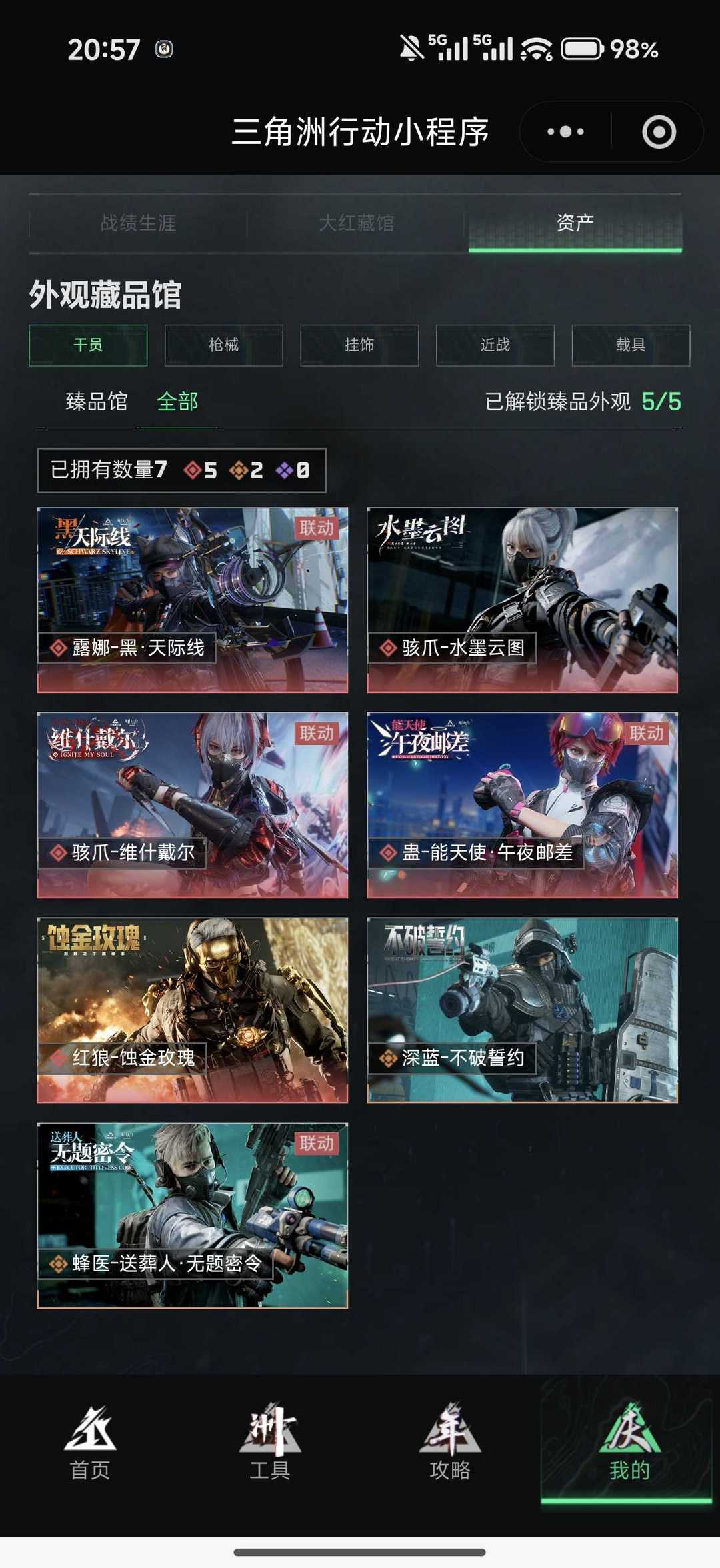Select the 挂饰 category chip
Image resolution: width=720 pixels, height=1568 pixels.
point(359,345)
